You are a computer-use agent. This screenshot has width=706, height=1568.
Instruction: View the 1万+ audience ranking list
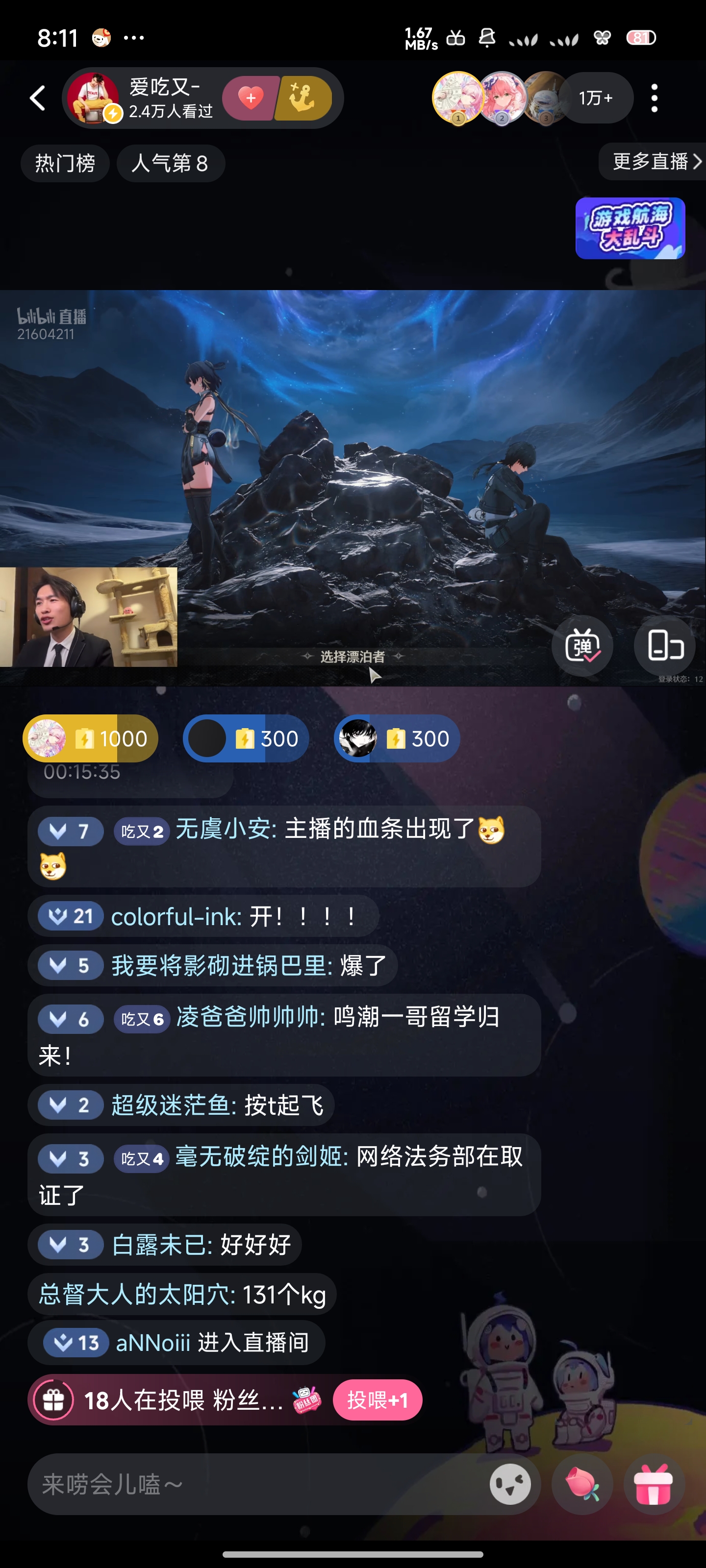[x=595, y=98]
